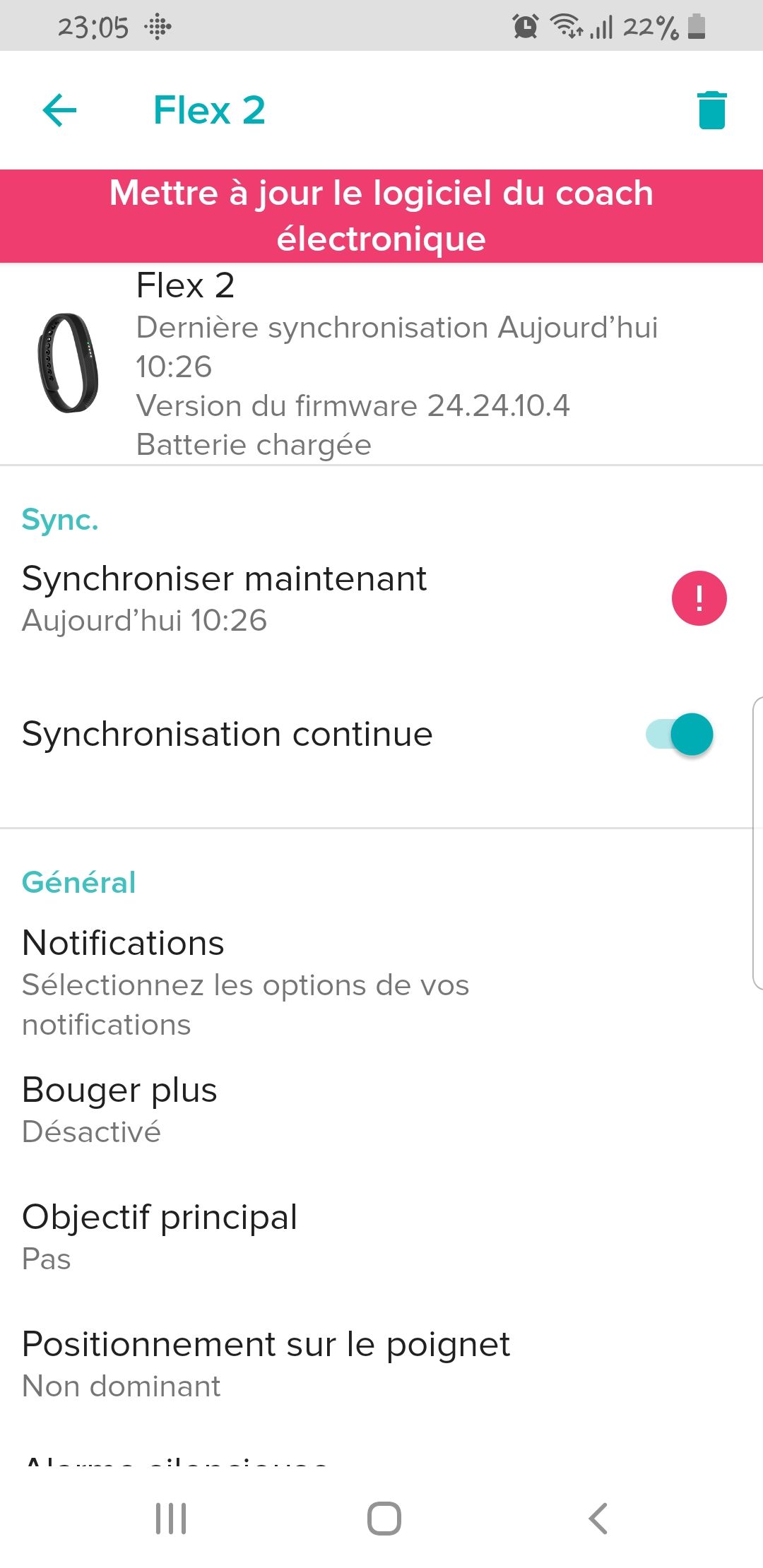Disable Synchronisation continue
This screenshot has width=763, height=1568.
tap(680, 735)
